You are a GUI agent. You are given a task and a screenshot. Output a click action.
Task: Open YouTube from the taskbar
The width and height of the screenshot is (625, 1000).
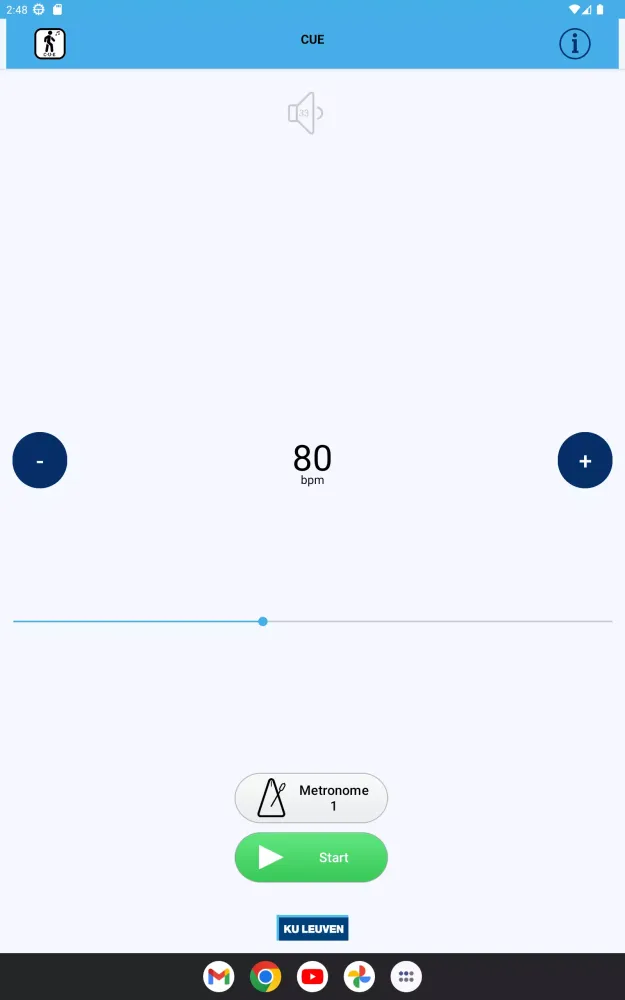pos(312,976)
